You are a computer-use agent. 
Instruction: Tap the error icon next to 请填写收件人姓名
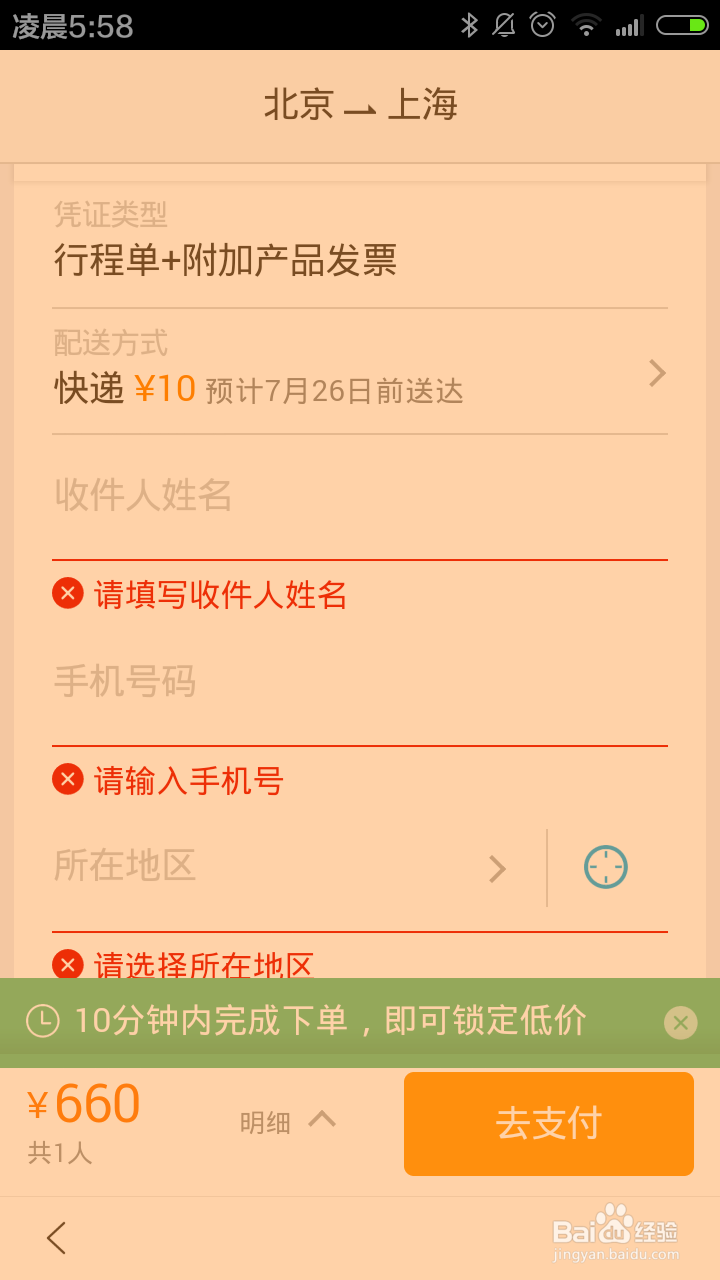click(67, 593)
